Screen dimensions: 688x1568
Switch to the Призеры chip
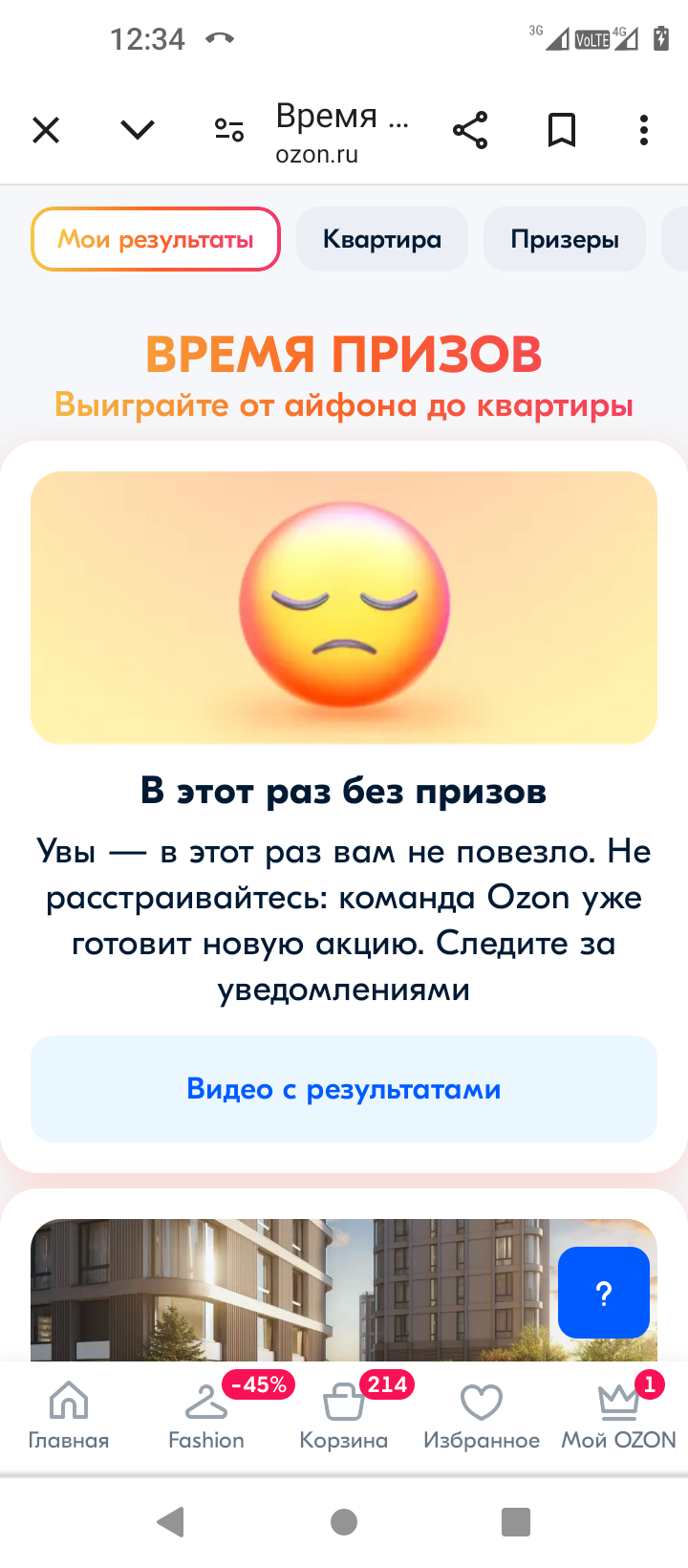click(565, 239)
